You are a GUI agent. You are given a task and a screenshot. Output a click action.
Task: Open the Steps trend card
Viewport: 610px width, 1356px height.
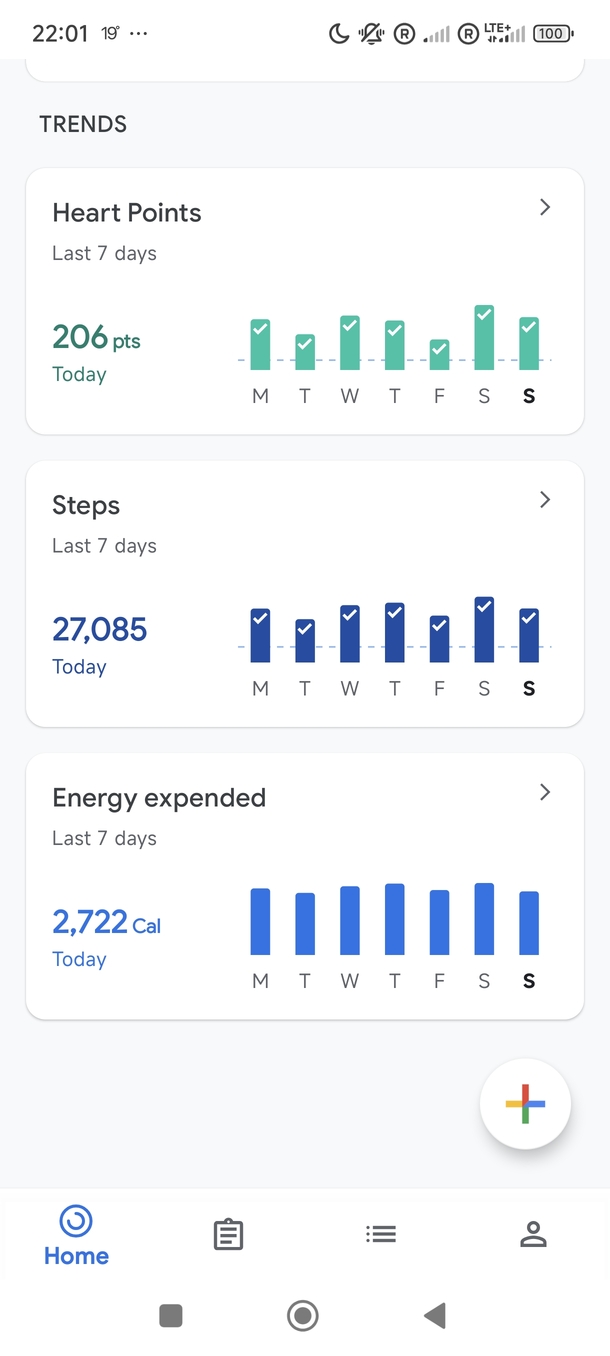304,593
